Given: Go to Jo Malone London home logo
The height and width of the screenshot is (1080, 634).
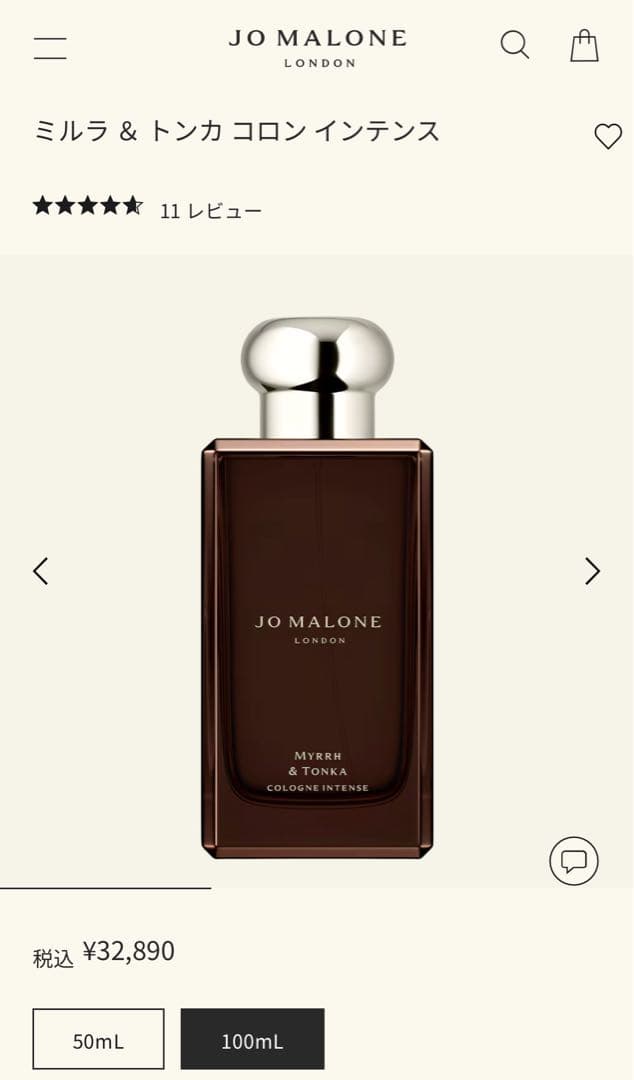Looking at the screenshot, I should tap(317, 46).
